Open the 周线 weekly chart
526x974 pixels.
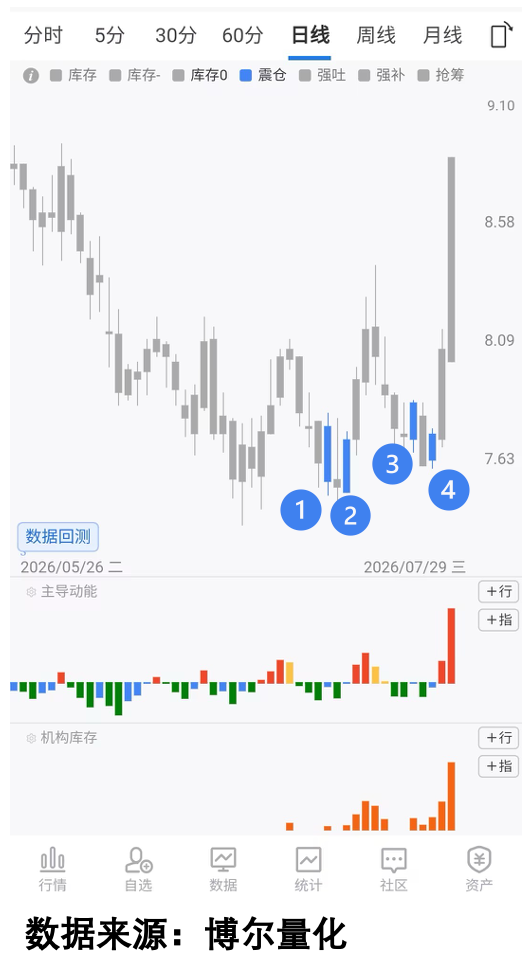tap(376, 35)
